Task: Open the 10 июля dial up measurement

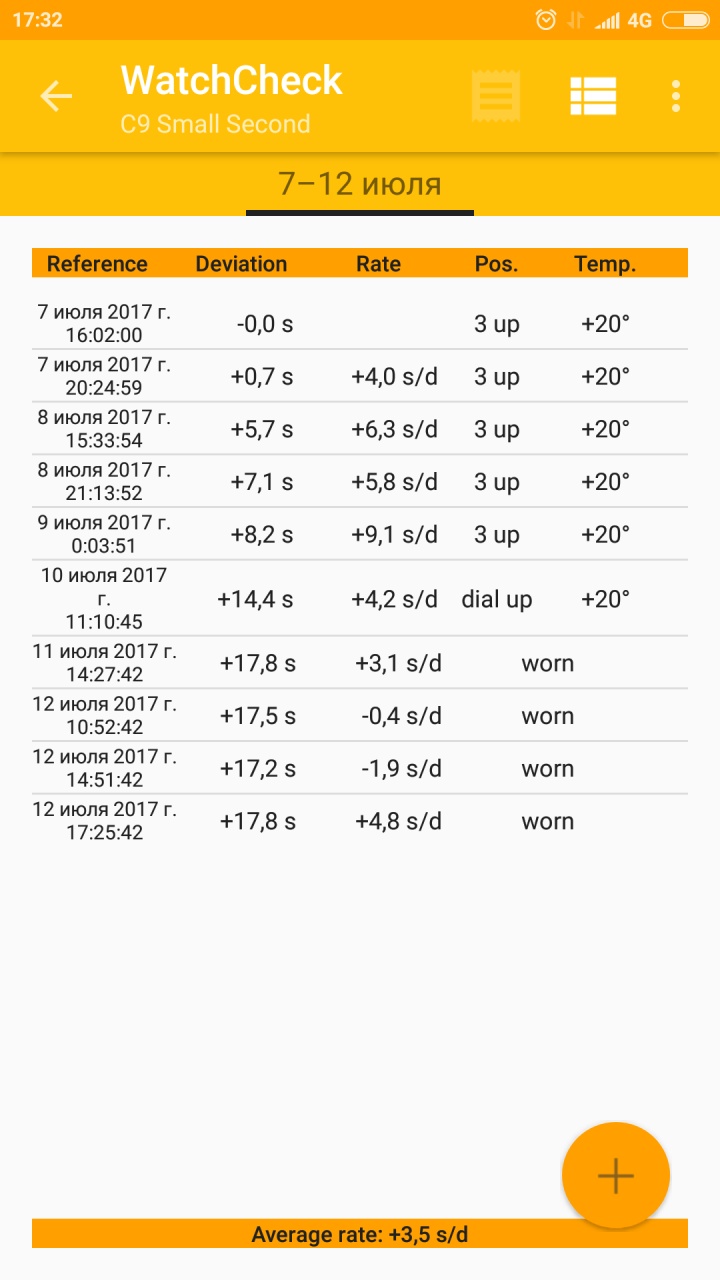Action: [360, 599]
